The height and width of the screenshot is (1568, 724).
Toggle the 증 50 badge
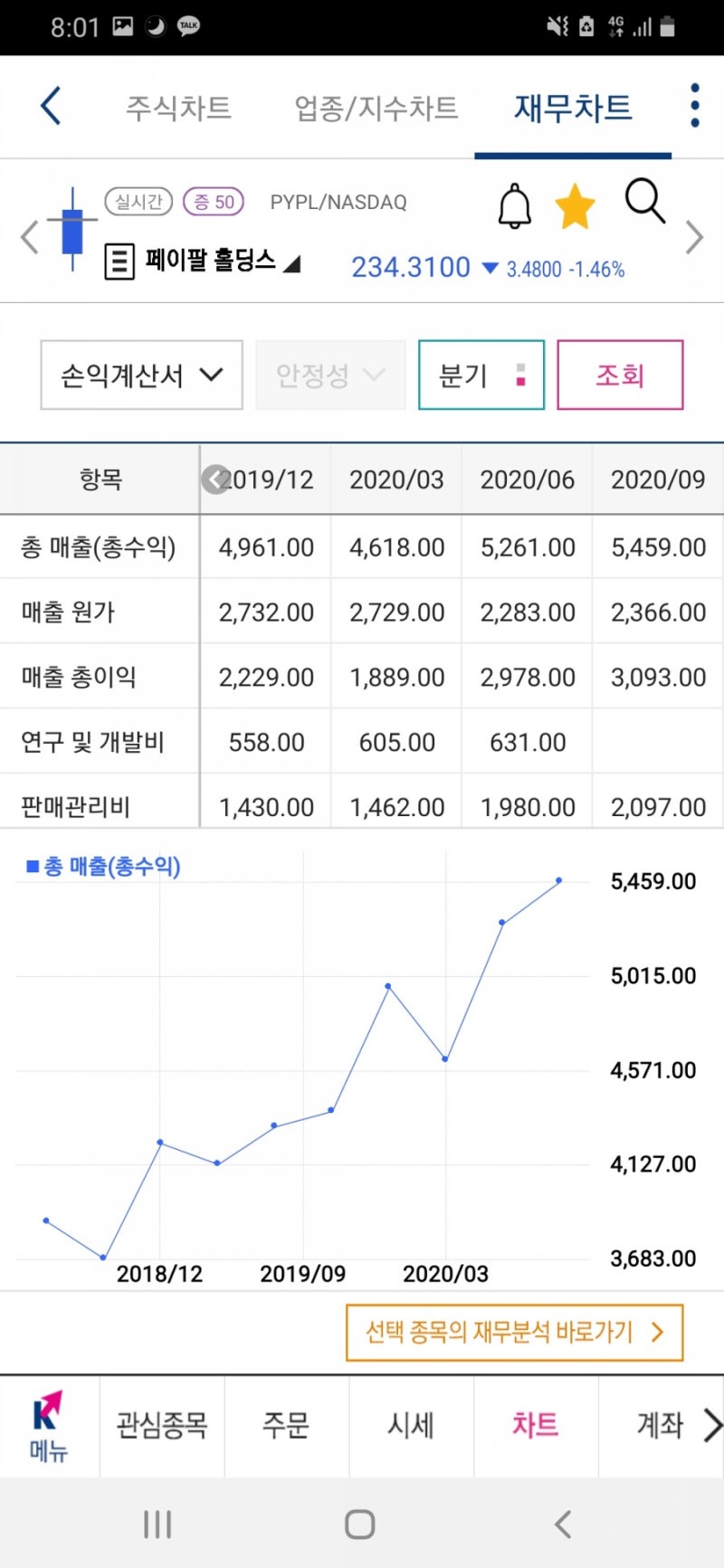point(213,202)
